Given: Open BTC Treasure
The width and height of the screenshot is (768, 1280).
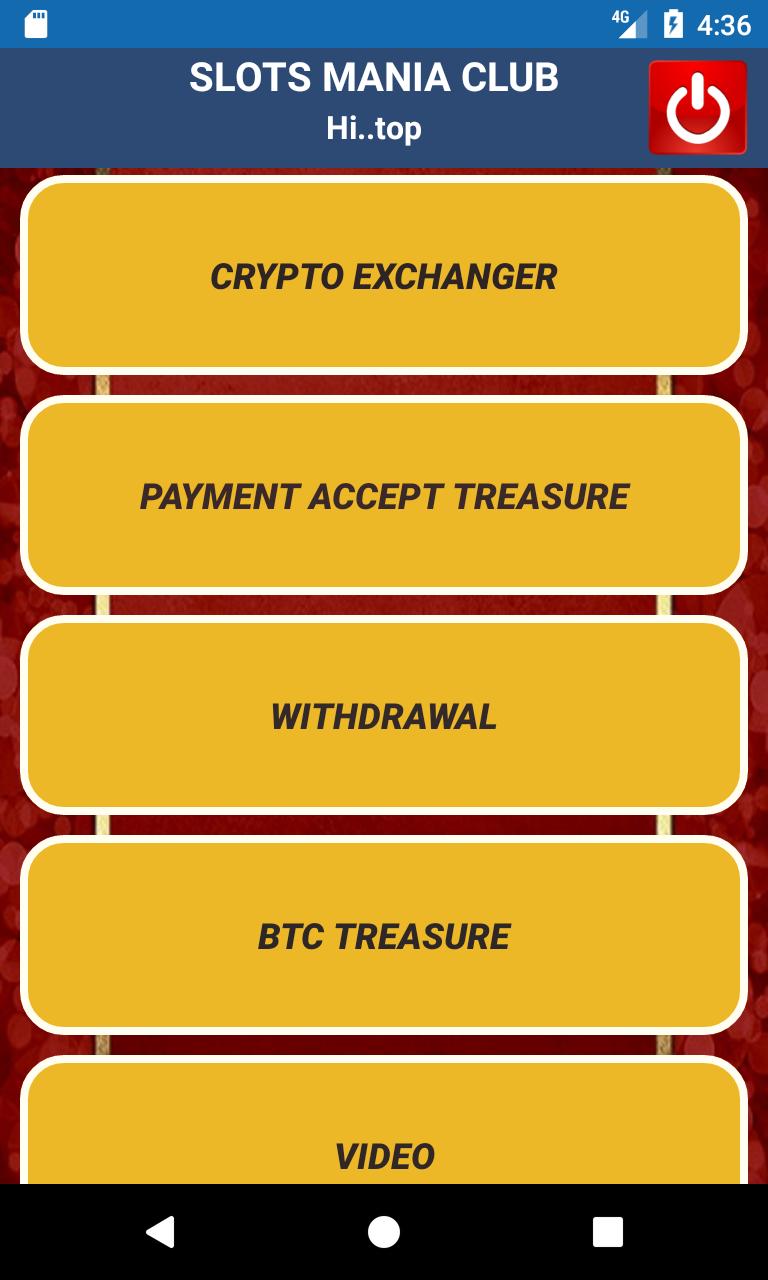Looking at the screenshot, I should [384, 935].
